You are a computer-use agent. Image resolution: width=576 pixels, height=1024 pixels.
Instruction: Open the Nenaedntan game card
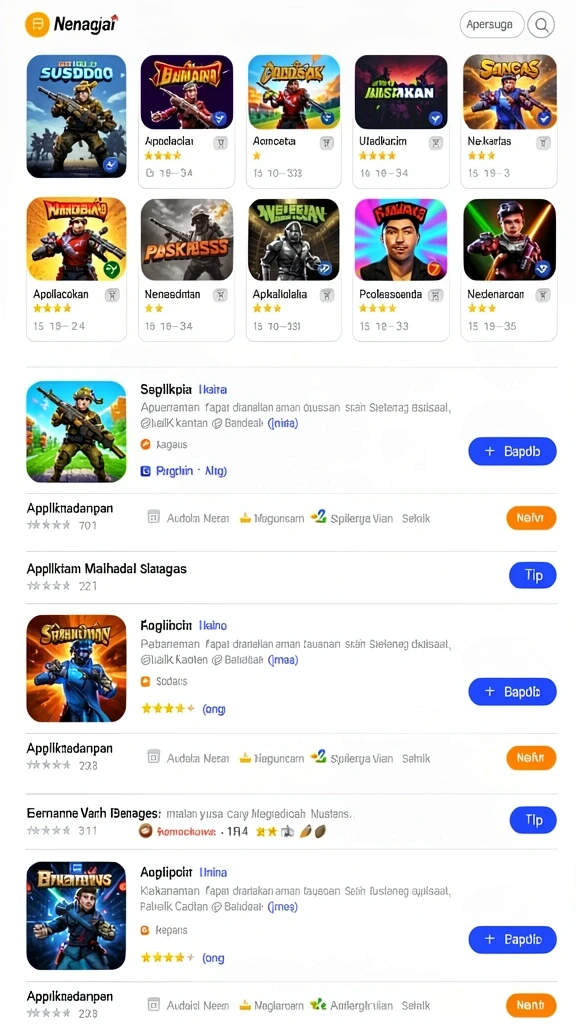(186, 269)
